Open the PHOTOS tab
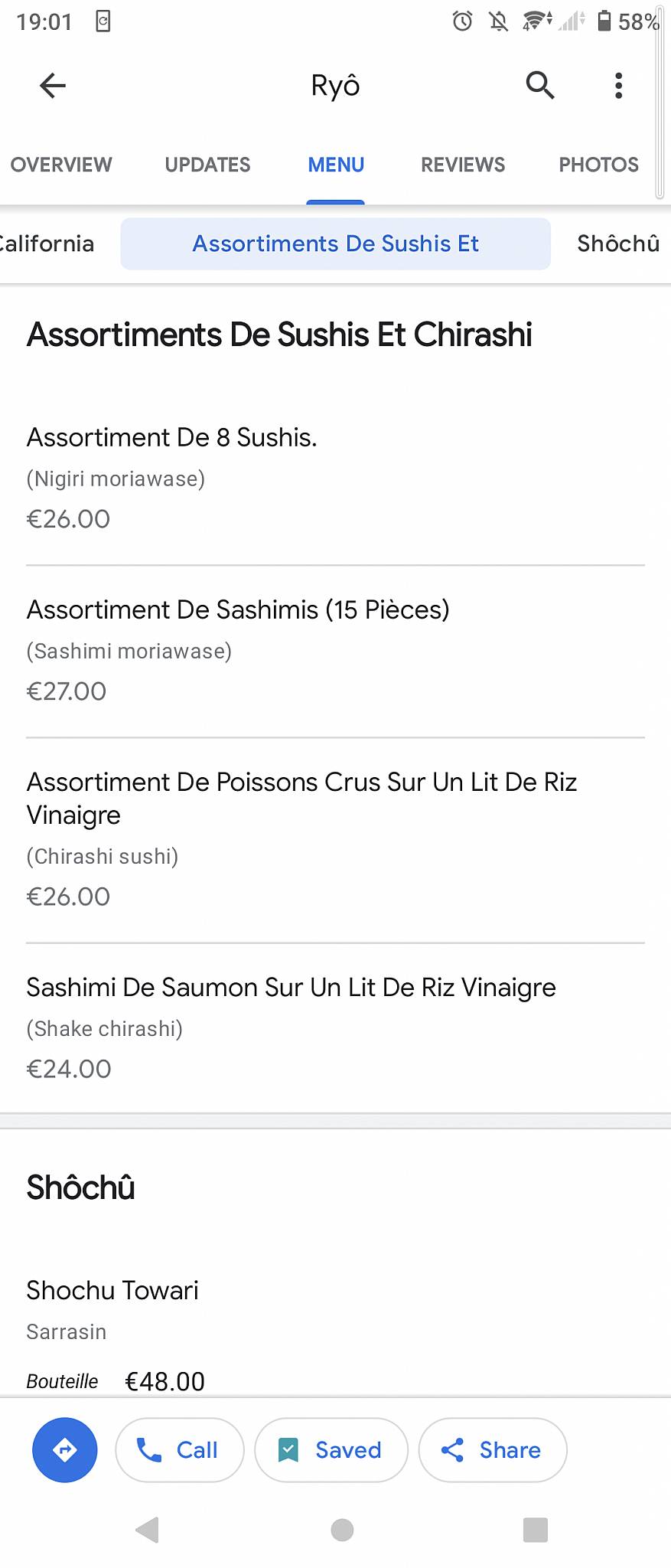The image size is (671, 1568). (x=598, y=164)
